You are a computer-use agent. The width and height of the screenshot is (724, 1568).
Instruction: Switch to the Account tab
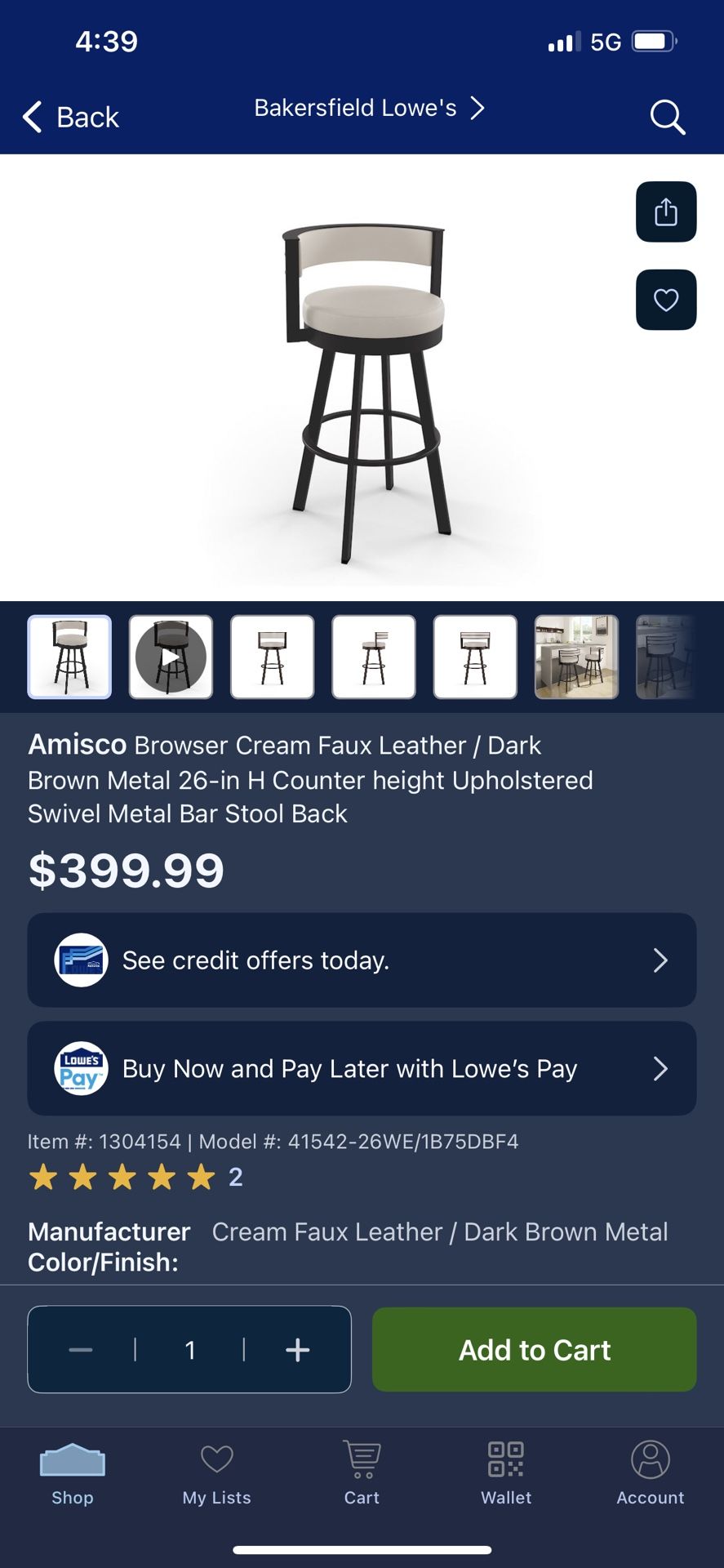651,1474
